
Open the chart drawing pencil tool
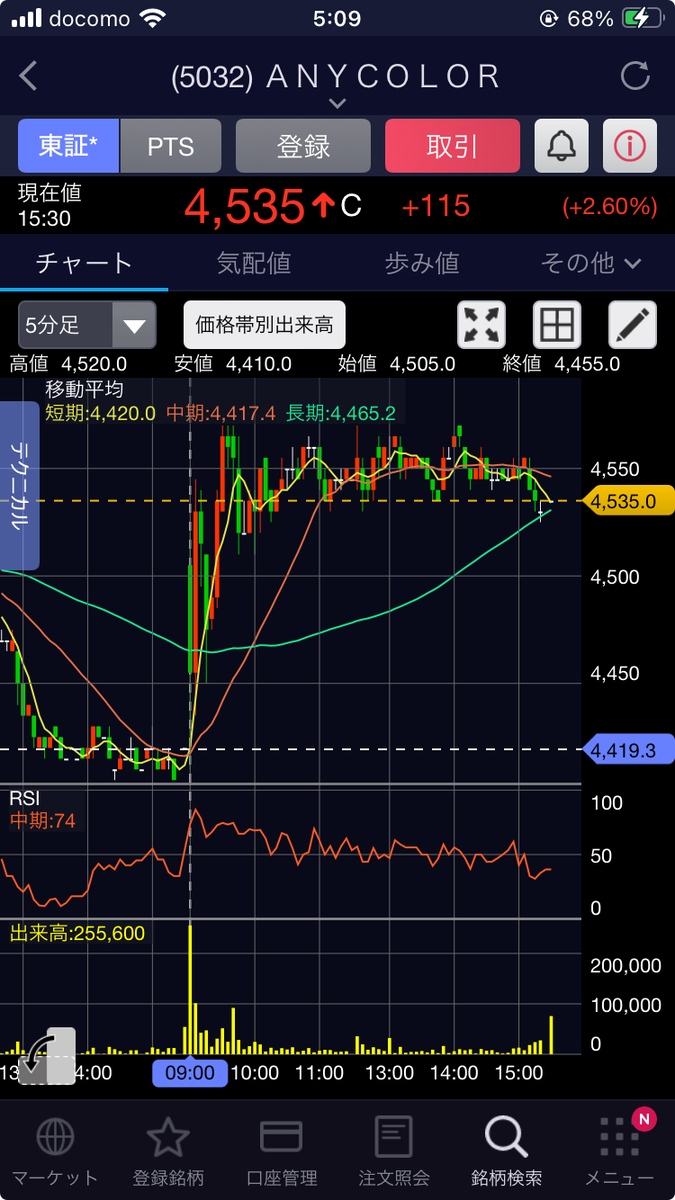coord(632,325)
